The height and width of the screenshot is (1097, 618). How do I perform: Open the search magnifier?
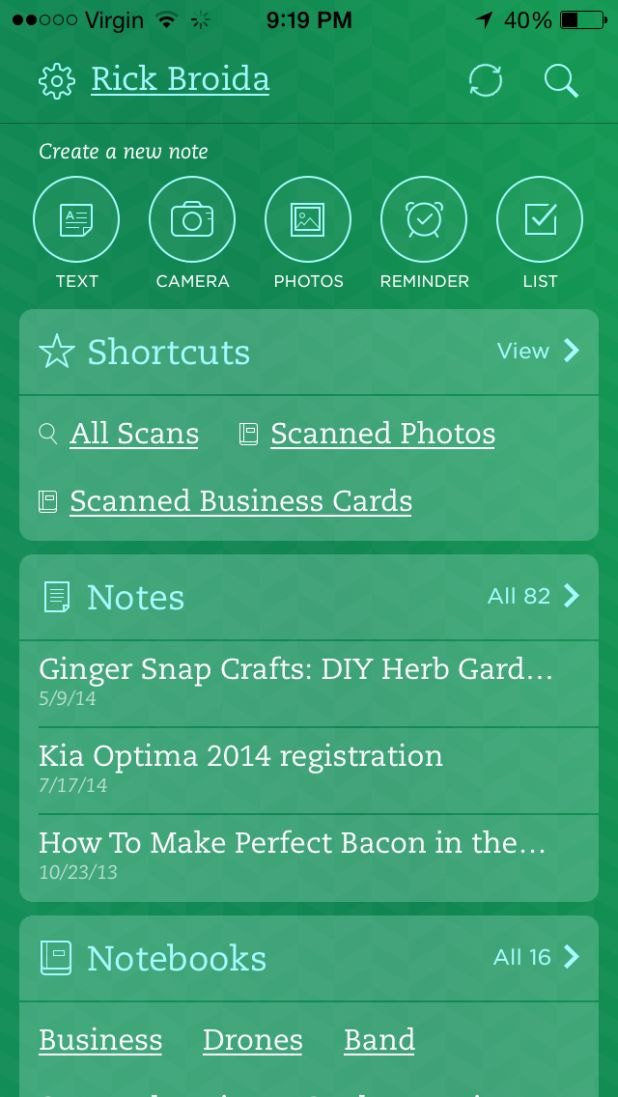tap(561, 81)
